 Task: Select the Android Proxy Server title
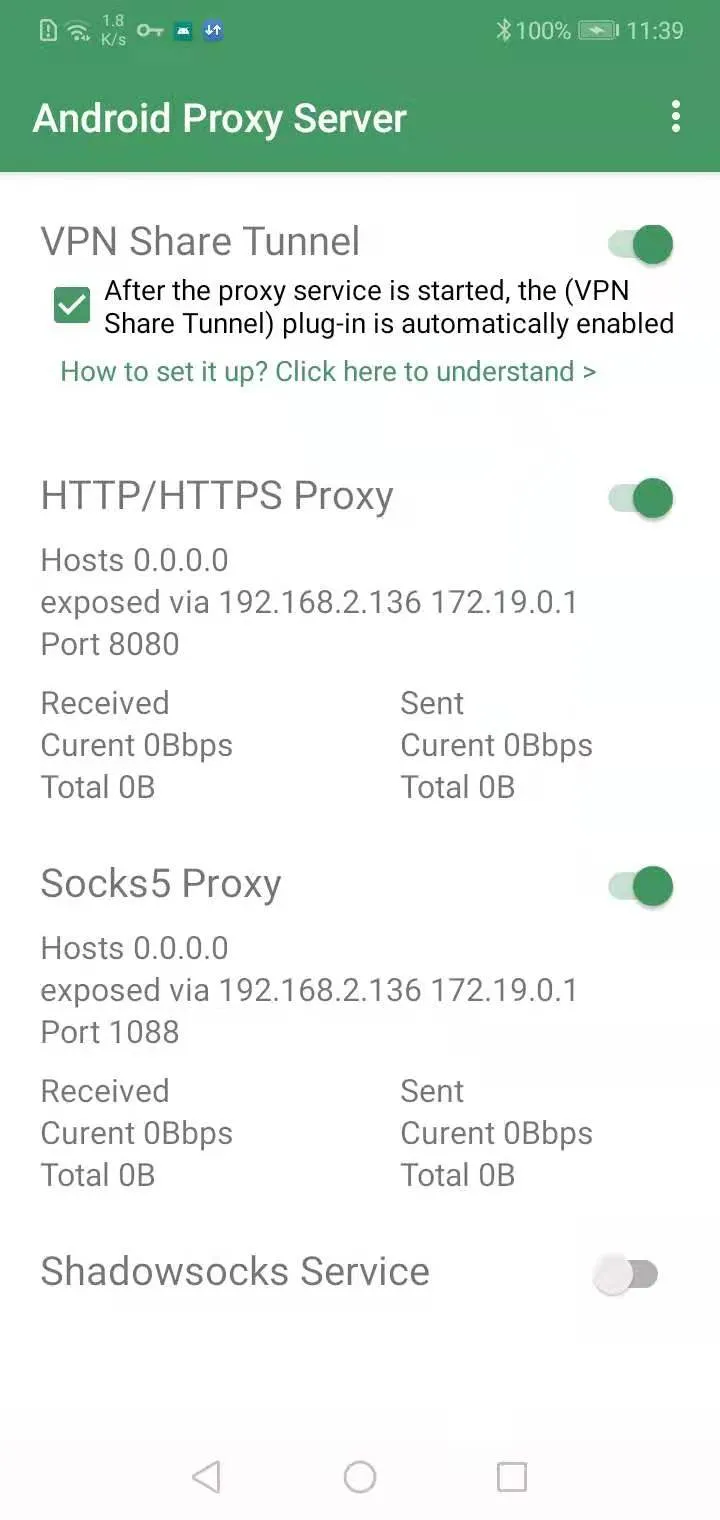point(219,118)
